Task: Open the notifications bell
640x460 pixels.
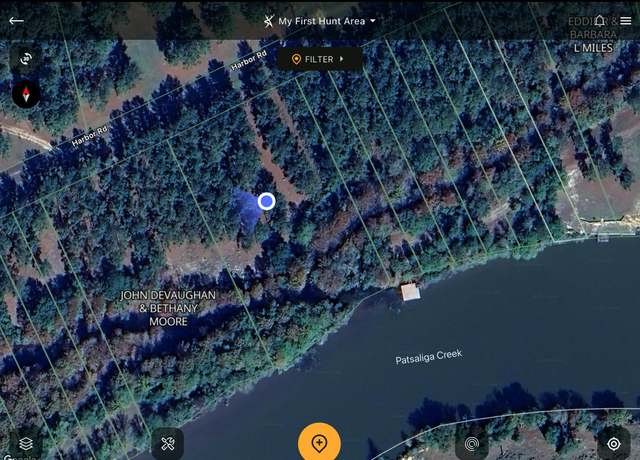Action: coord(600,20)
